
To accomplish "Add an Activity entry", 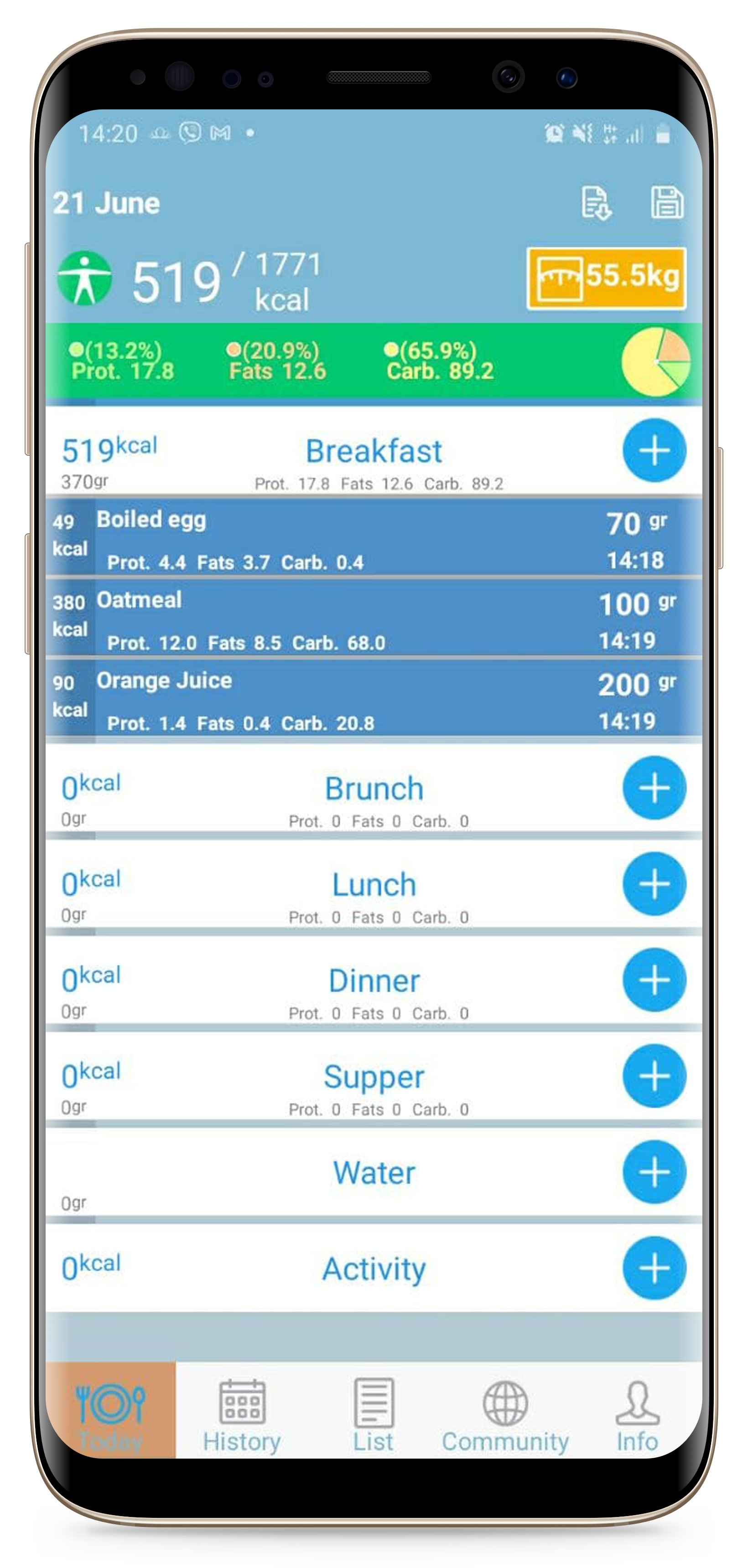I will tap(654, 1269).
